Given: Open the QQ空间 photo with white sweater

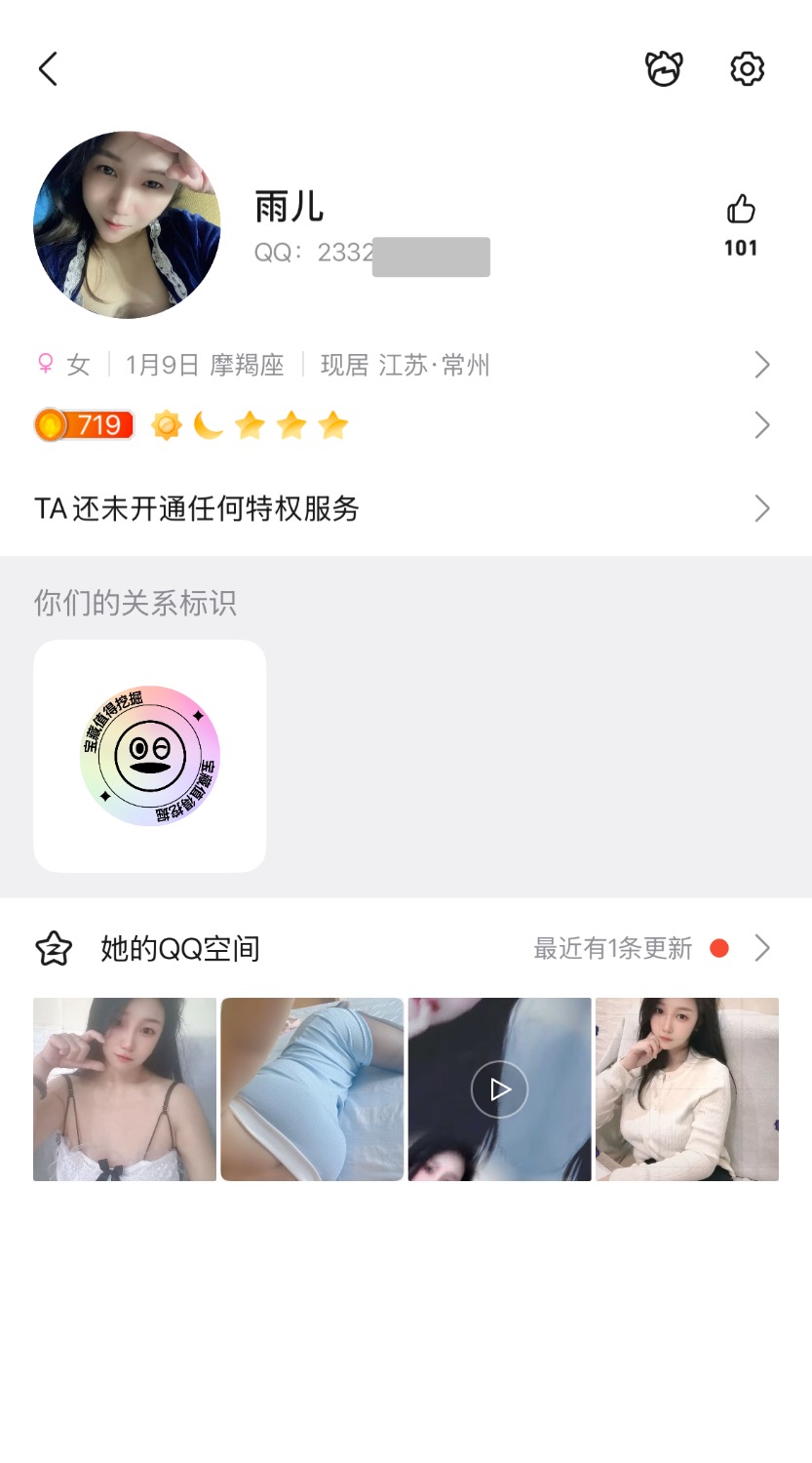Looking at the screenshot, I should pyautogui.click(x=686, y=1089).
